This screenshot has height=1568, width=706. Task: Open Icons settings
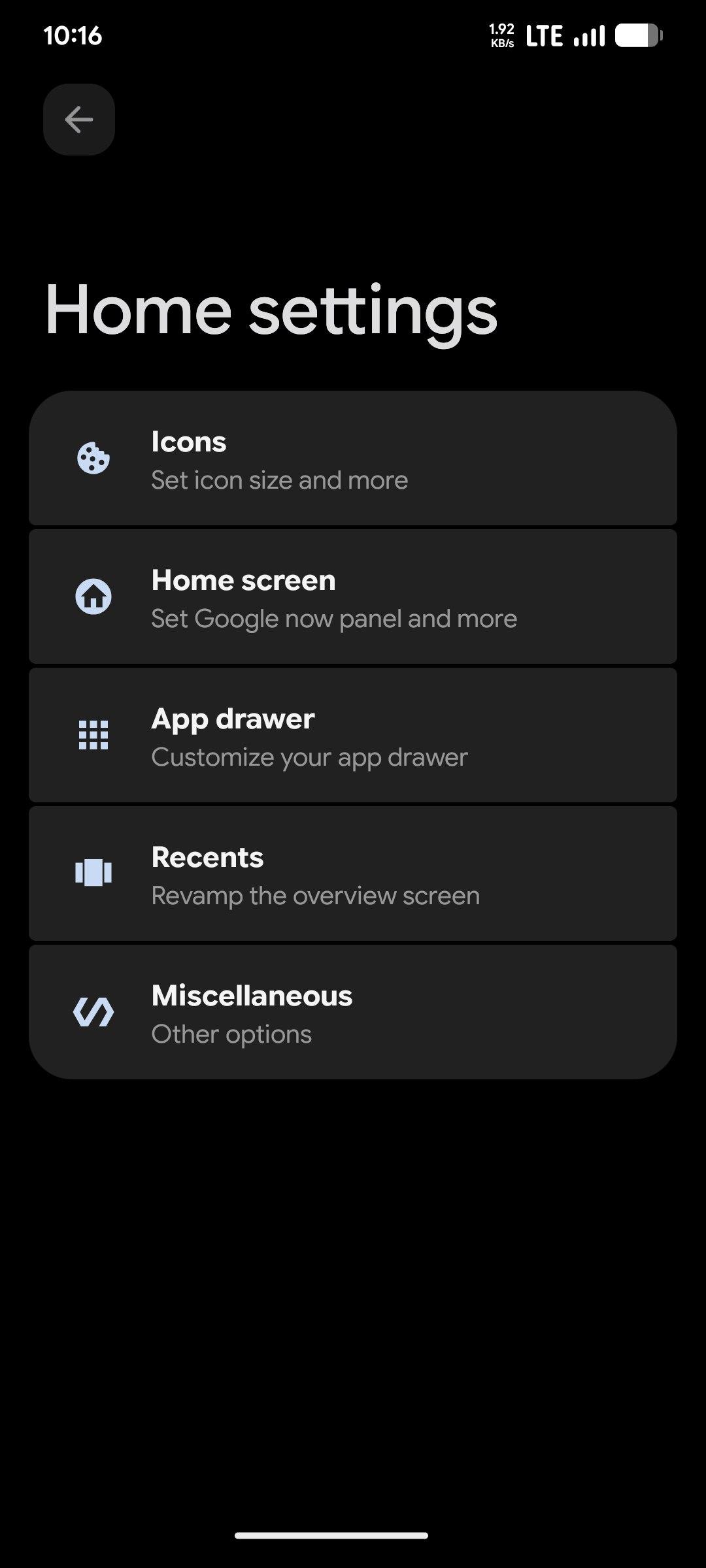pyautogui.click(x=353, y=459)
